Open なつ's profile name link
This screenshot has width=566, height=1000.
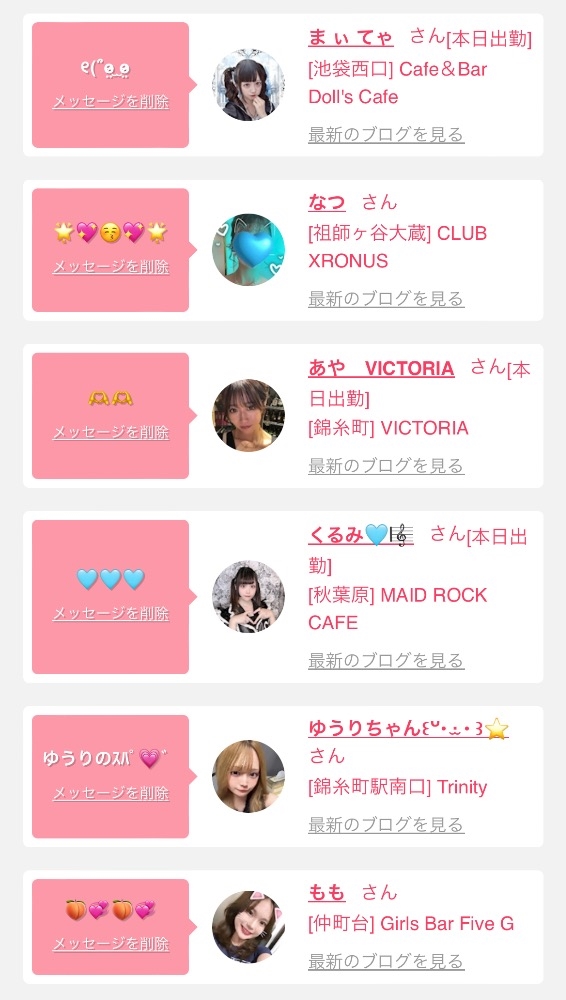[x=327, y=203]
